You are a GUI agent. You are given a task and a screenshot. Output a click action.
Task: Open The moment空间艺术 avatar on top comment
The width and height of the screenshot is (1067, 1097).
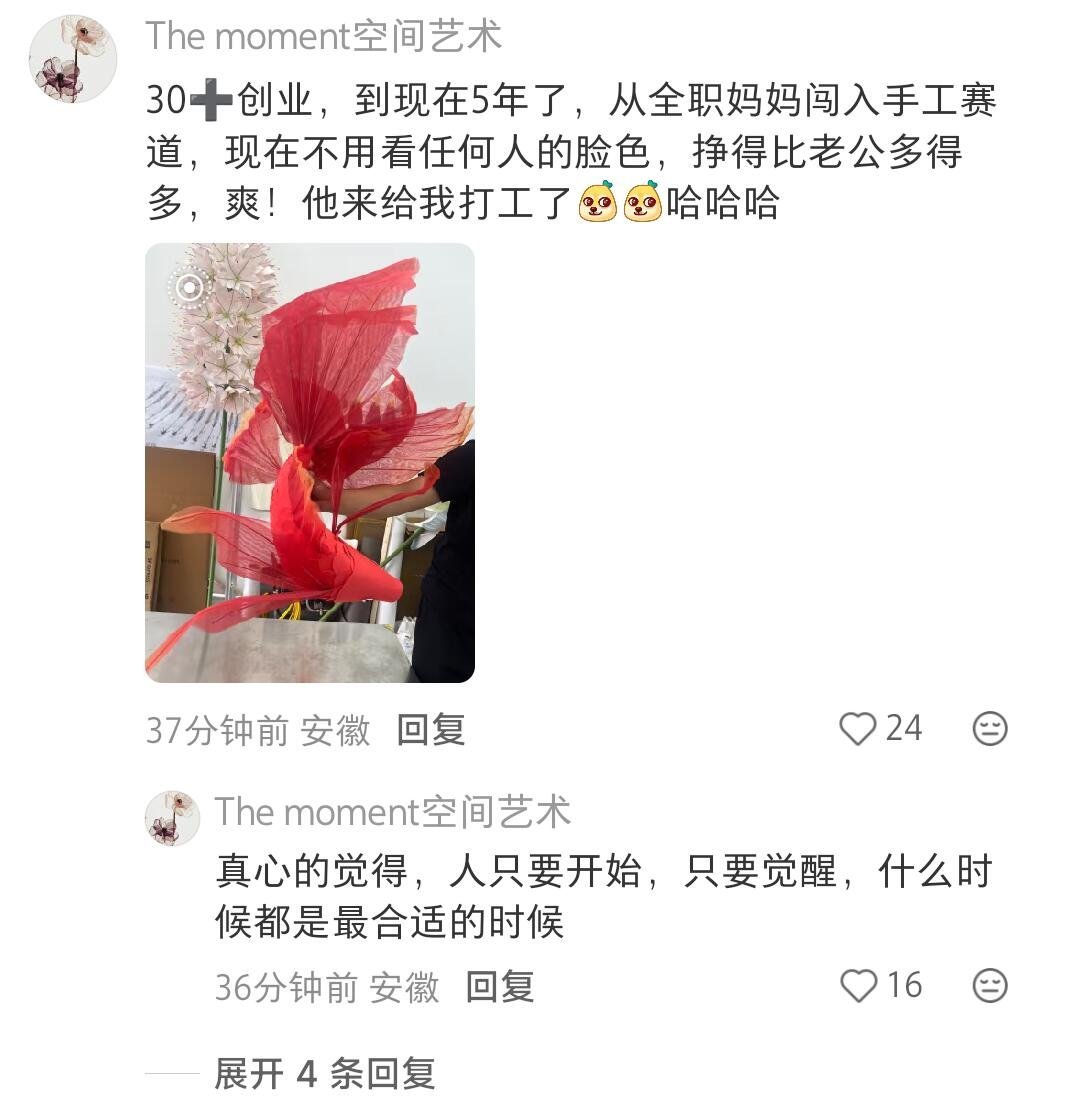[72, 59]
